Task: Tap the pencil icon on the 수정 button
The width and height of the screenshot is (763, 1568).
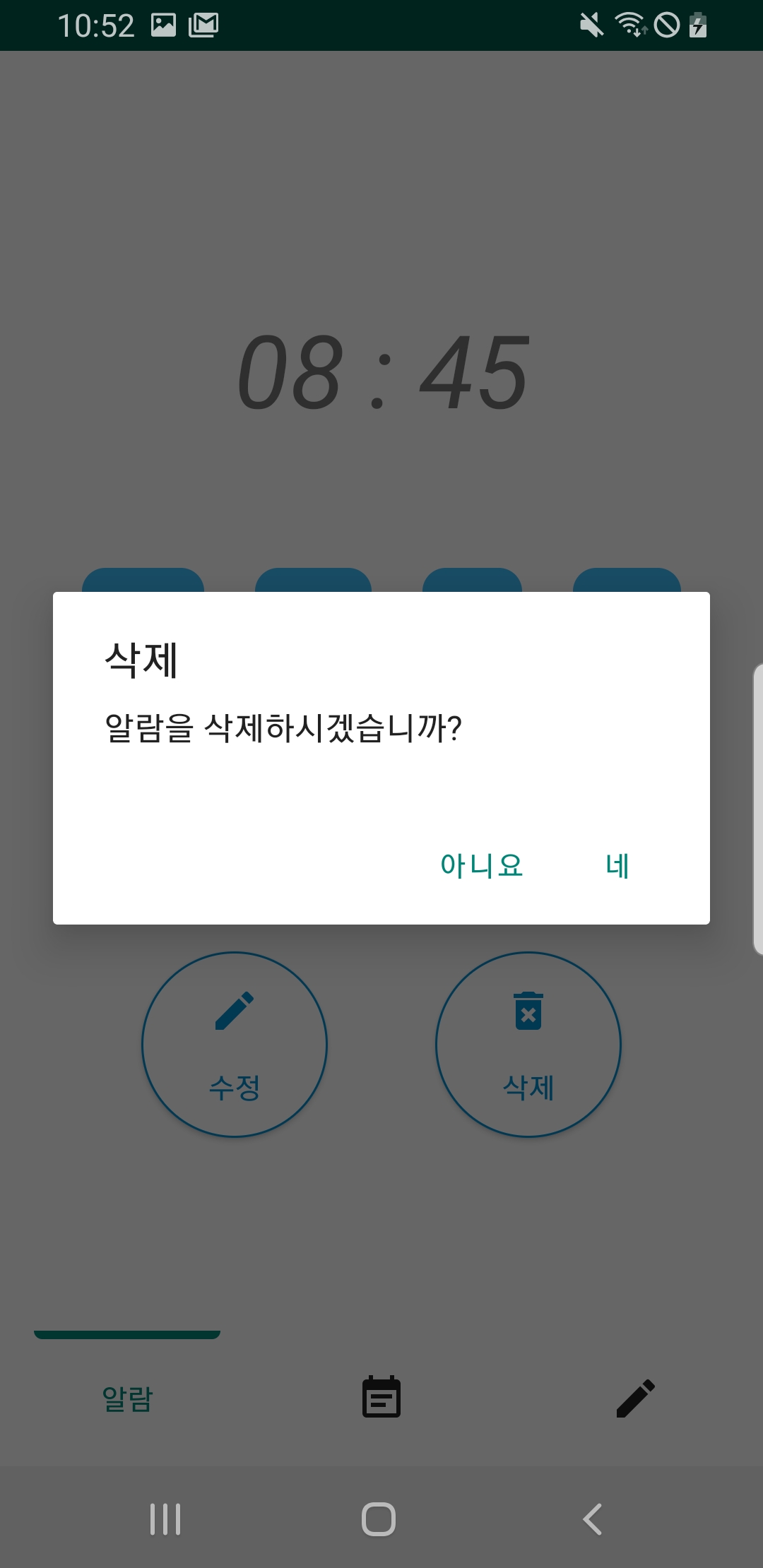Action: pos(235,1010)
